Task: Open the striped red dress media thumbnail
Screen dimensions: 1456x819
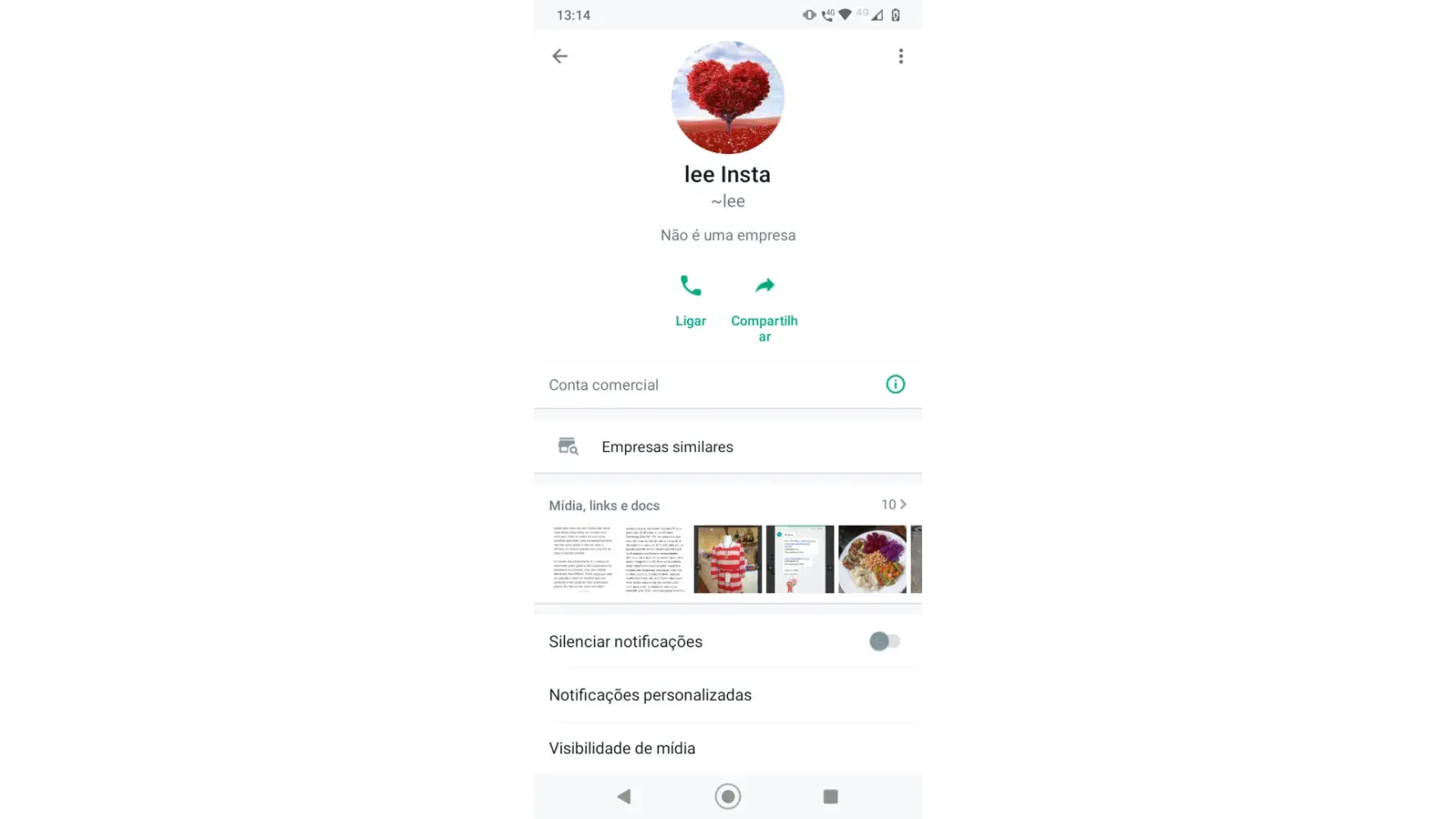Action: pyautogui.click(x=727, y=559)
